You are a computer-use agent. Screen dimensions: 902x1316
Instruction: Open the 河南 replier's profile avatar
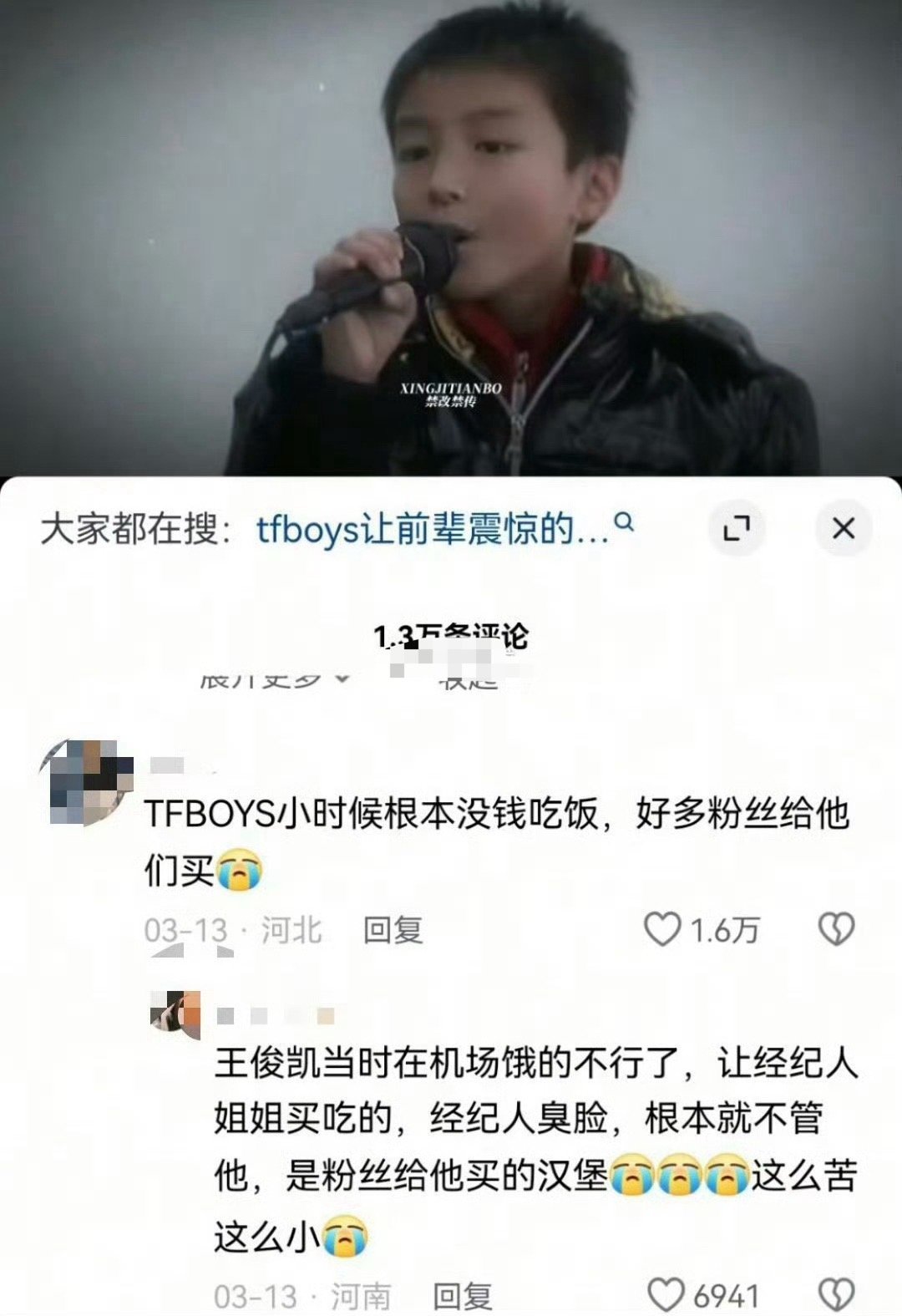tap(176, 1014)
